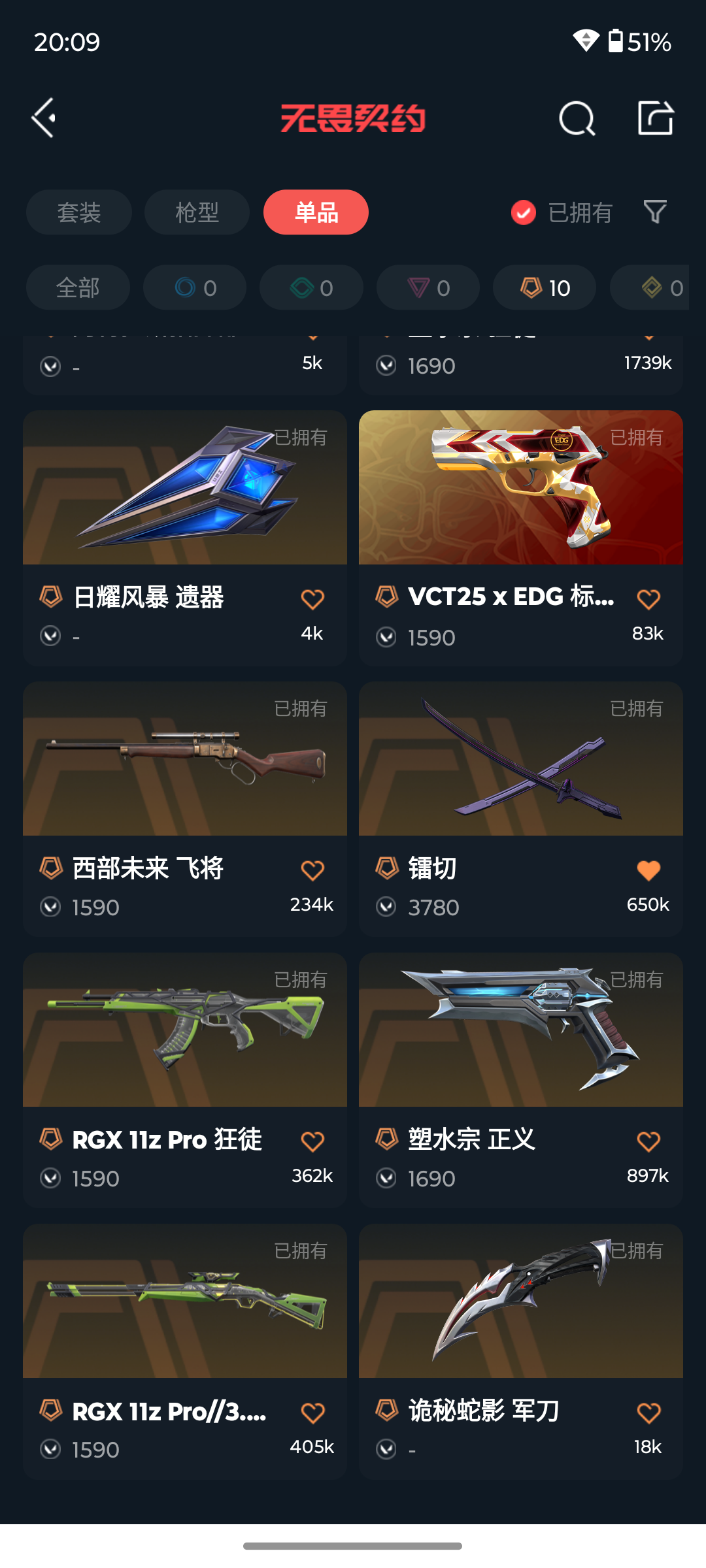
Task: Switch to the 套装 tab
Action: [x=79, y=212]
